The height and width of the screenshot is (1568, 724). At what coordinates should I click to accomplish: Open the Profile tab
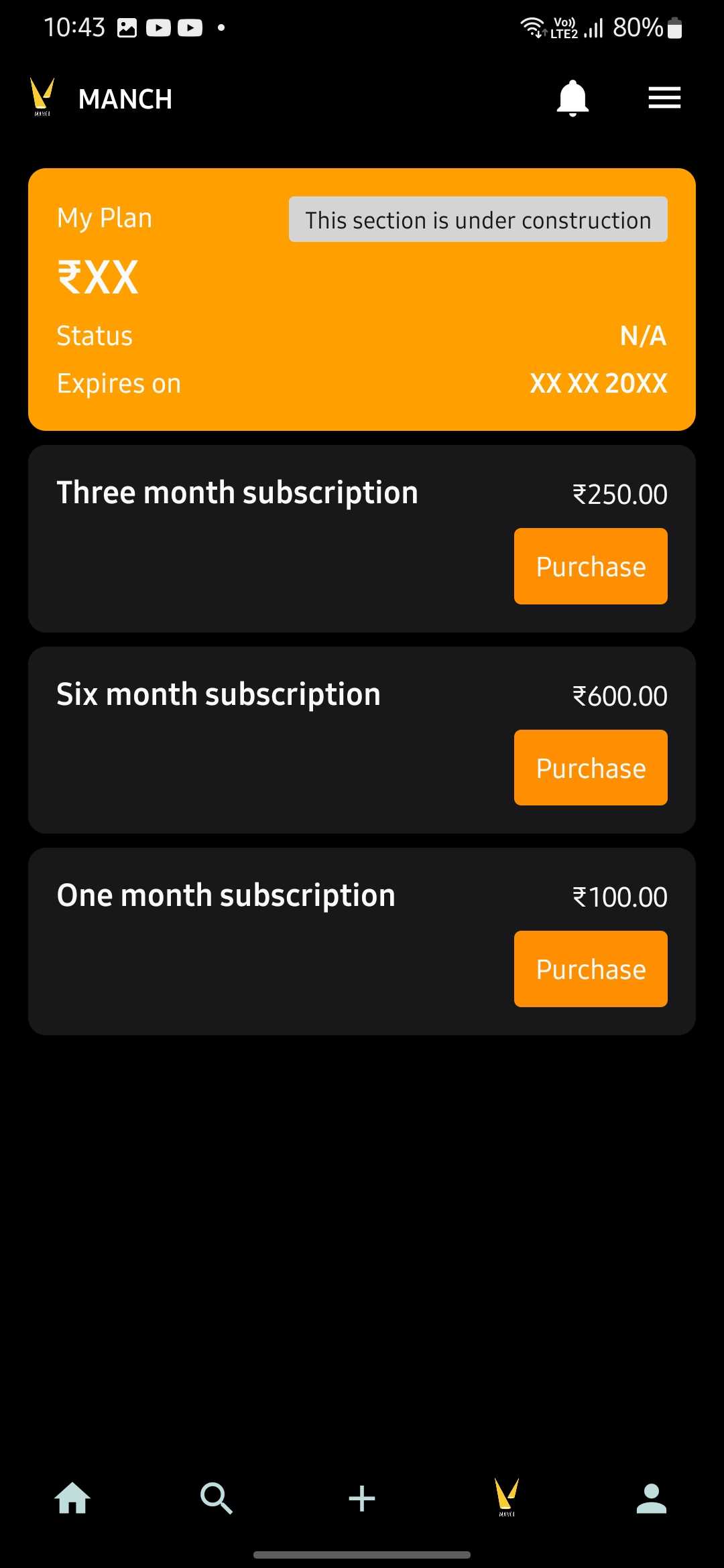coord(652,1498)
